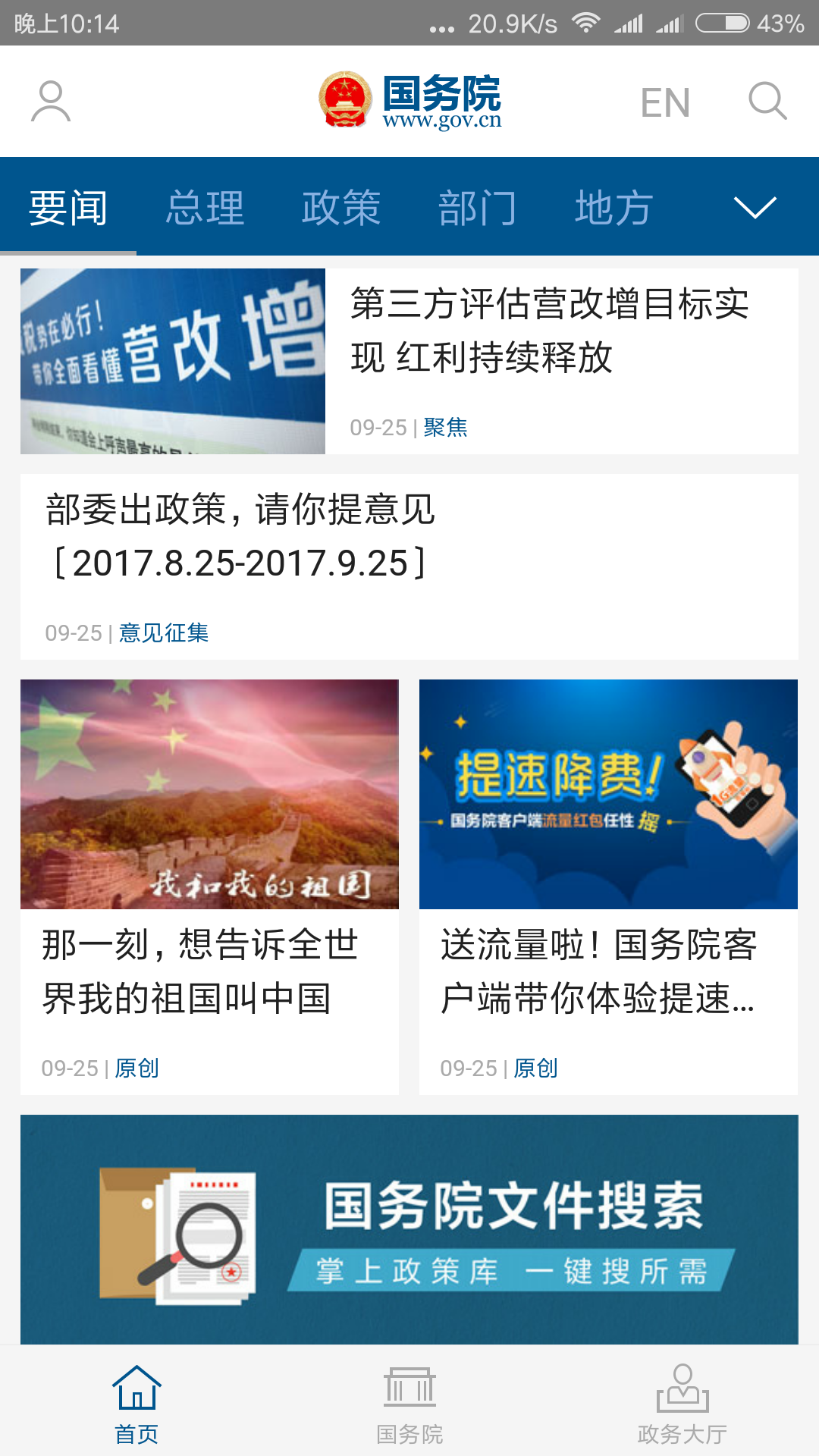The image size is (819, 1456).
Task: Select the 要闻 tab
Action: (68, 208)
